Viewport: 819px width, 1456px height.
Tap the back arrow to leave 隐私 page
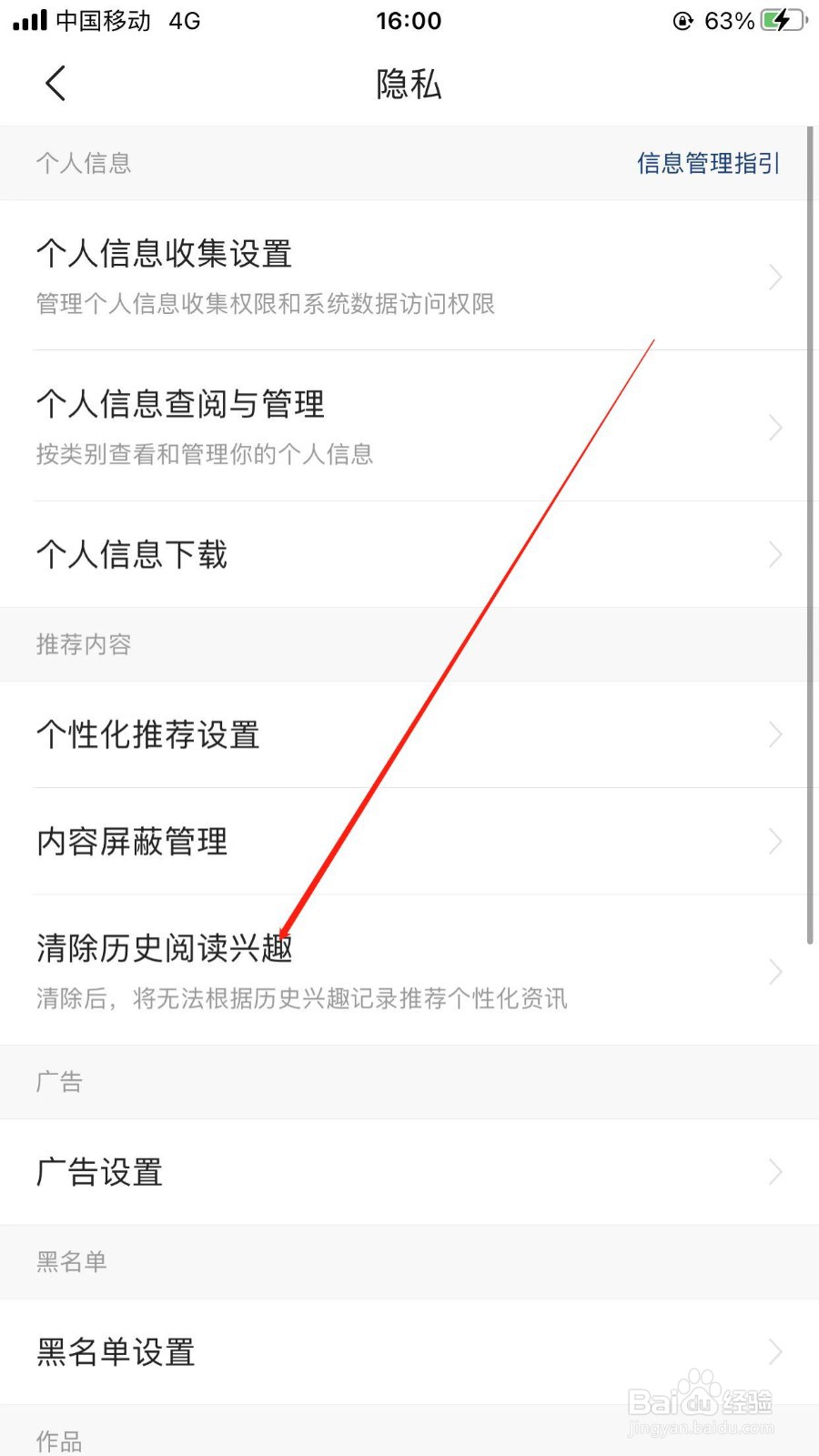coord(55,83)
